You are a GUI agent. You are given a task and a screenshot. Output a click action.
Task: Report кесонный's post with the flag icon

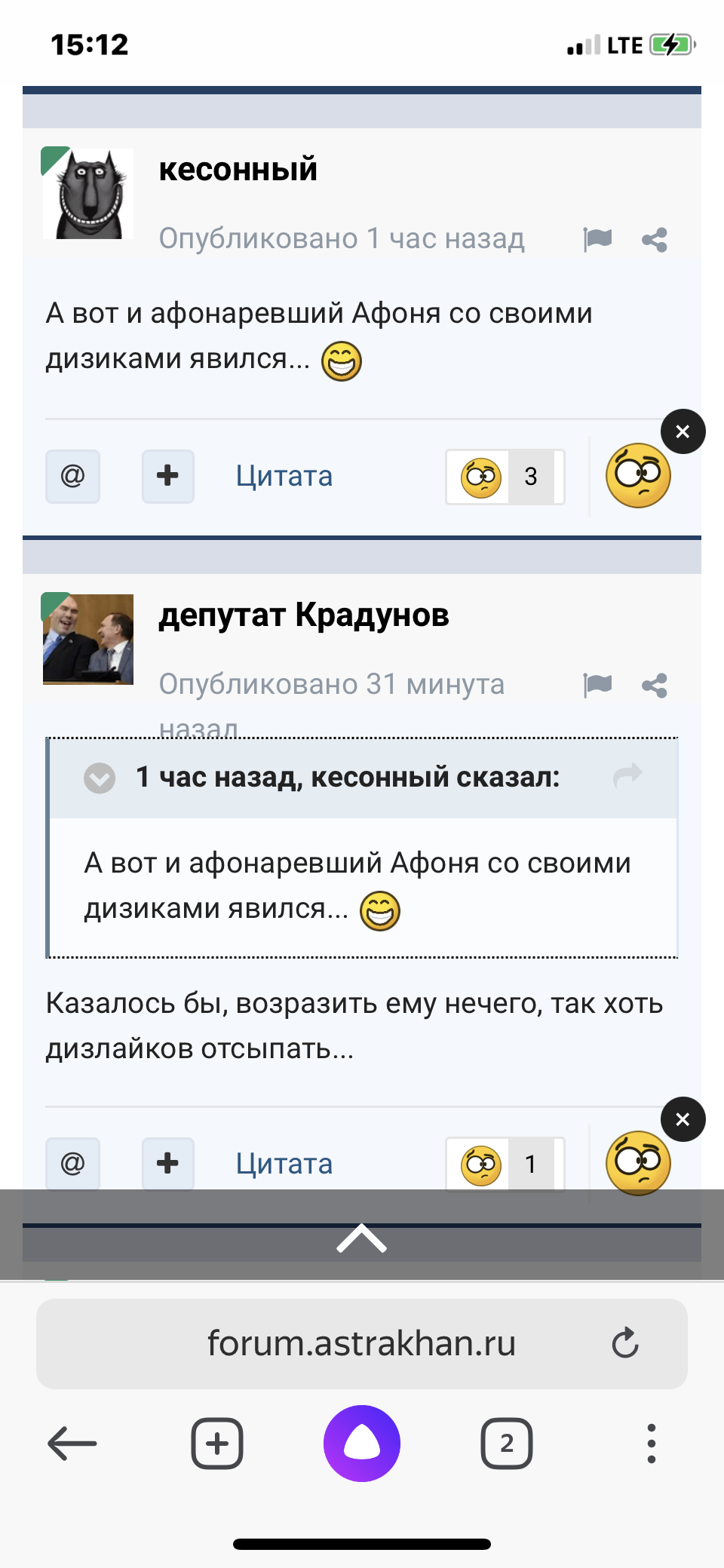(597, 239)
